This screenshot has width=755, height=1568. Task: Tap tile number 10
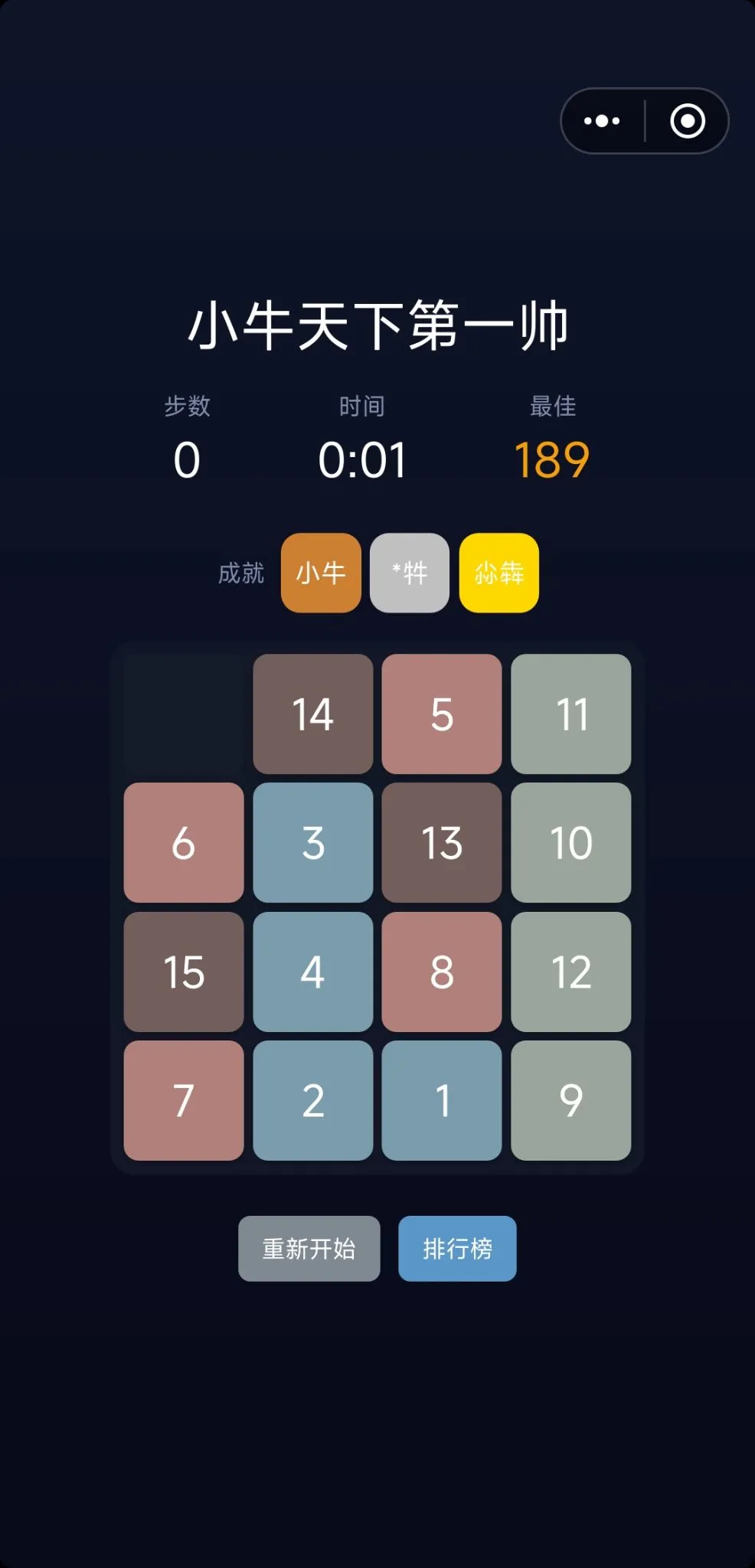(571, 842)
